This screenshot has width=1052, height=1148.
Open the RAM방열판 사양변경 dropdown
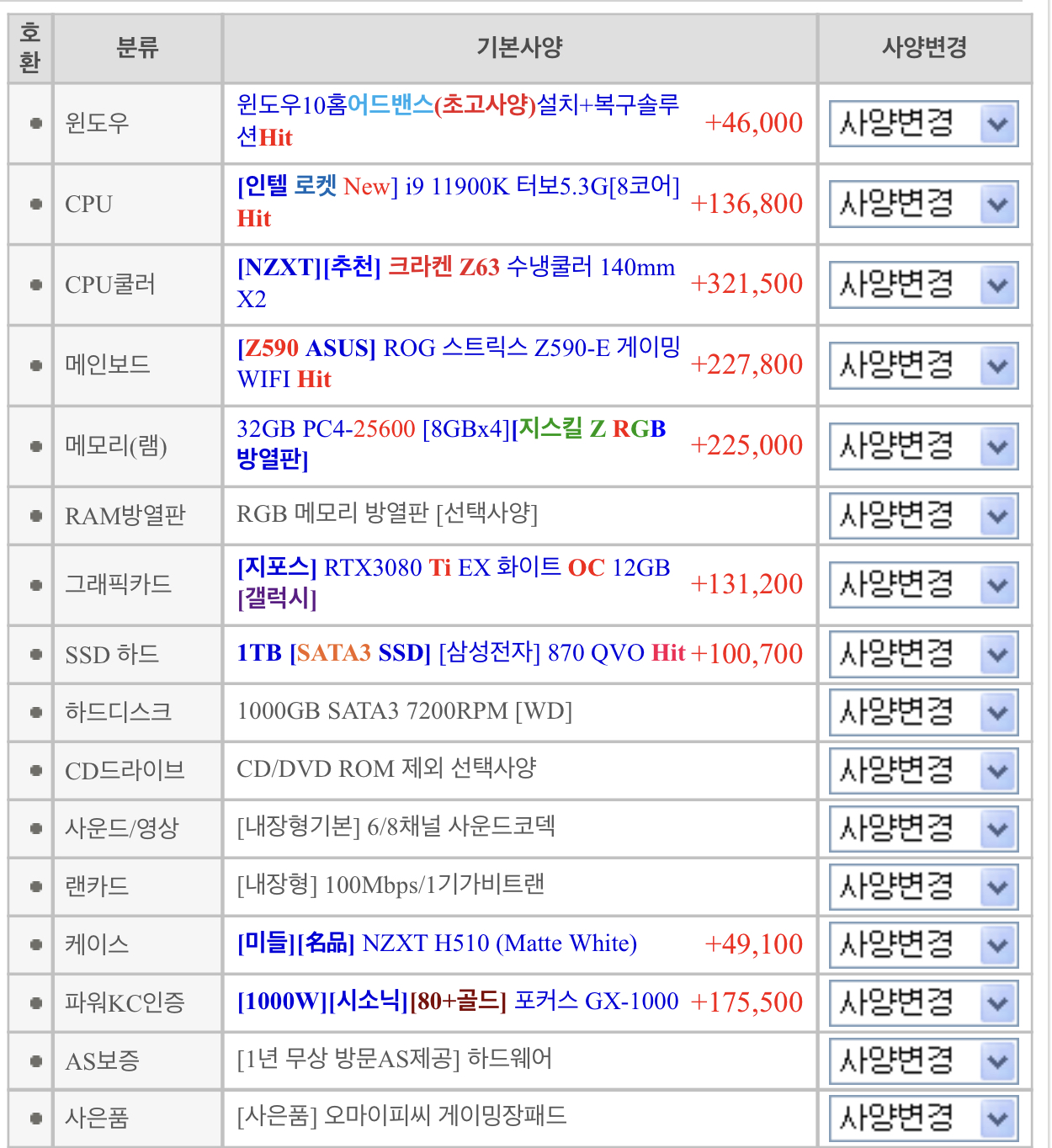coord(923,516)
